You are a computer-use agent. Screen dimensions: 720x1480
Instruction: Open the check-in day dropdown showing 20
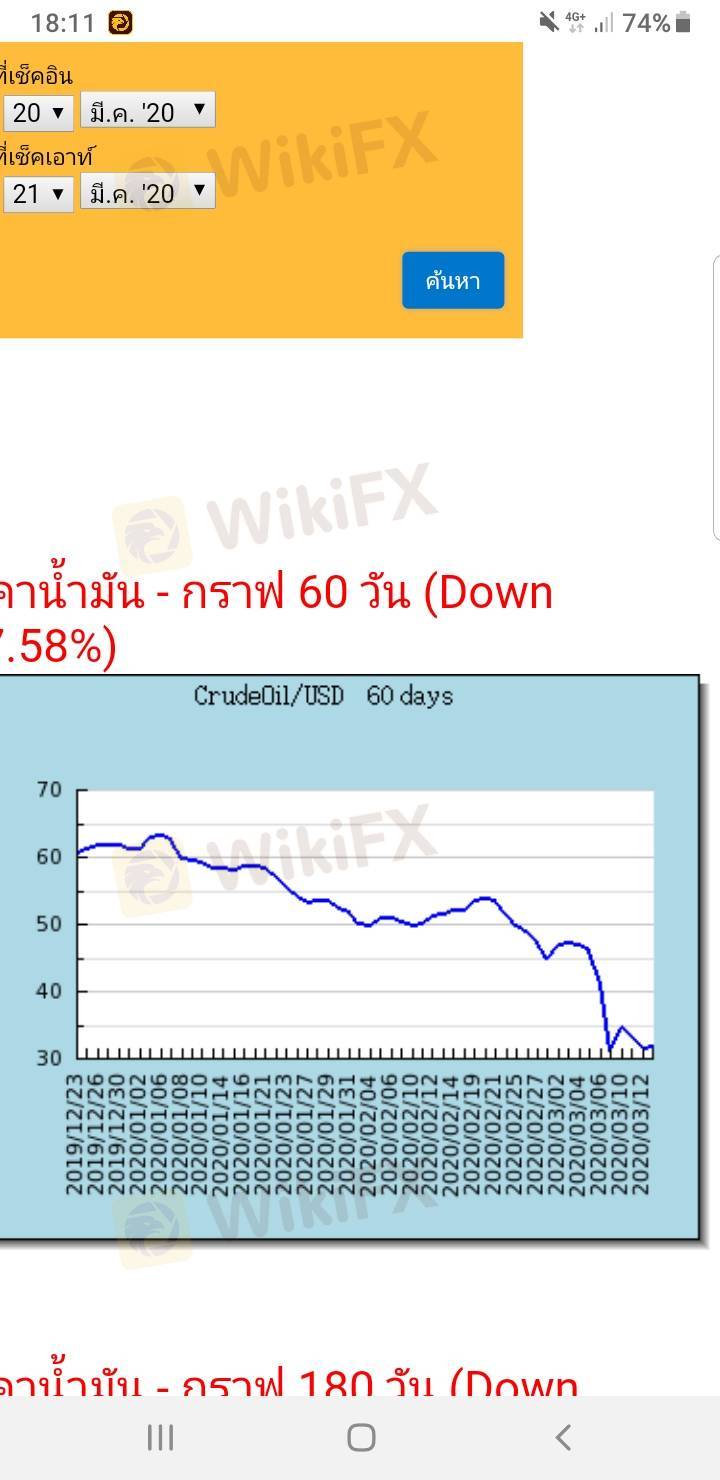37,113
